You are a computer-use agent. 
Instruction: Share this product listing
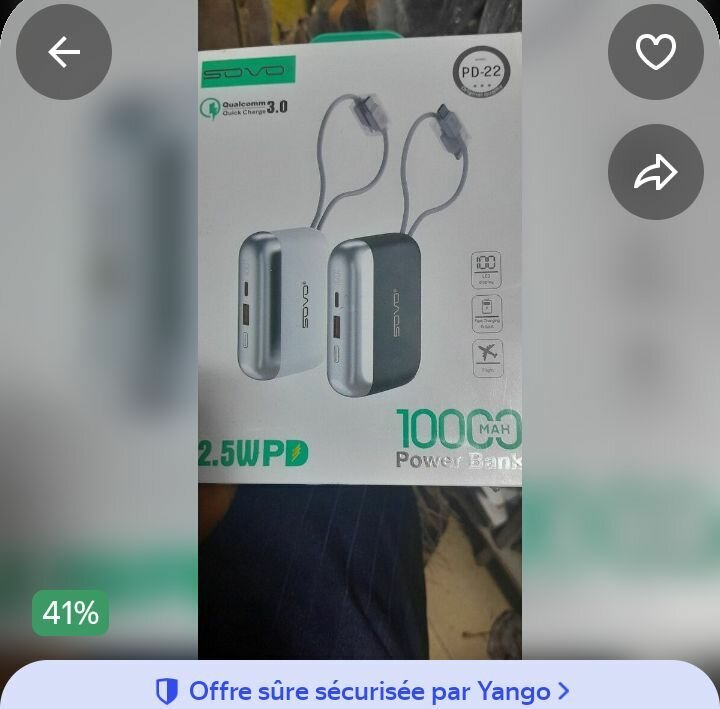click(x=656, y=173)
